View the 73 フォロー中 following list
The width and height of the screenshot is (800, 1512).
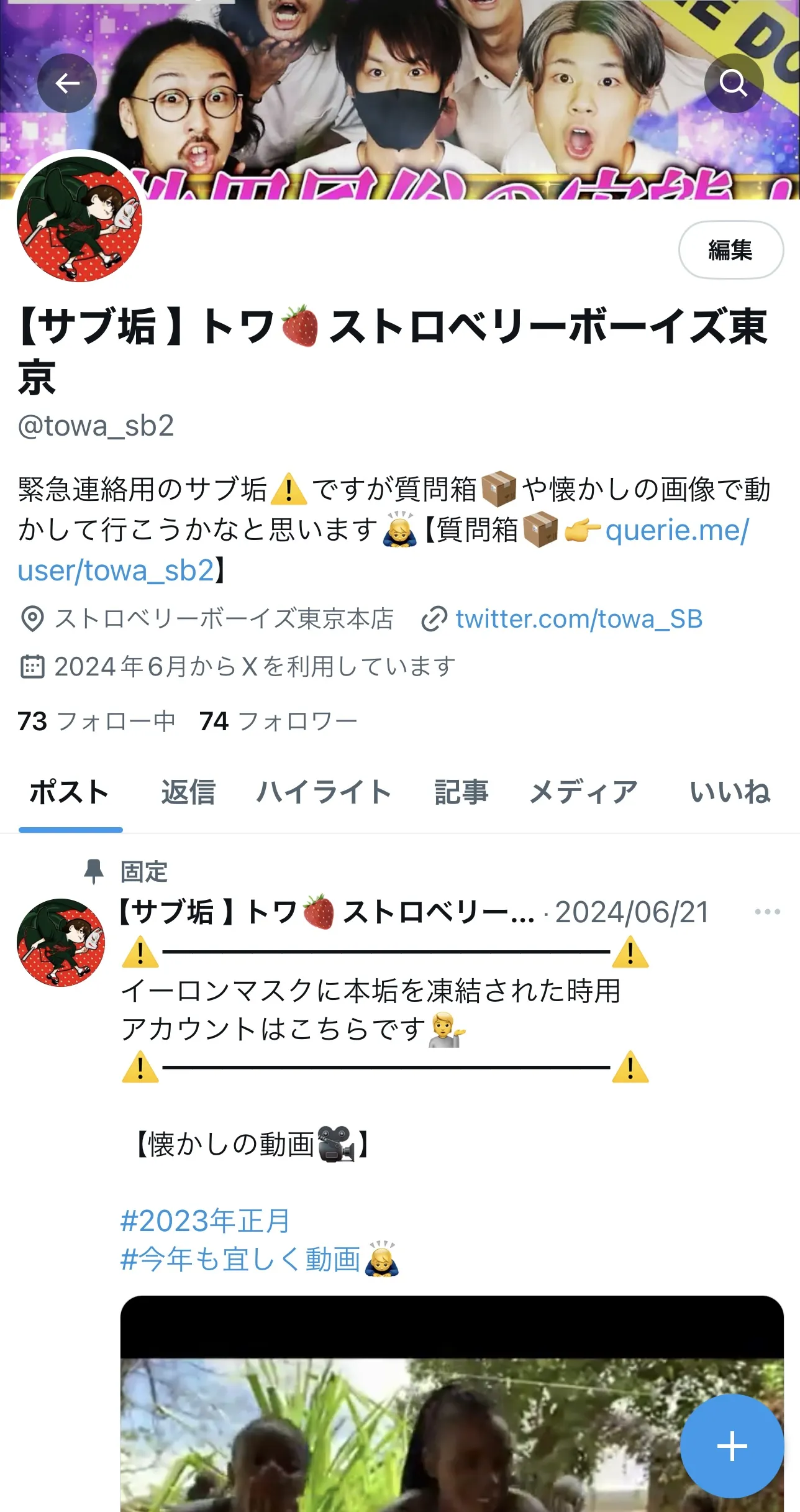pyautogui.click(x=96, y=722)
